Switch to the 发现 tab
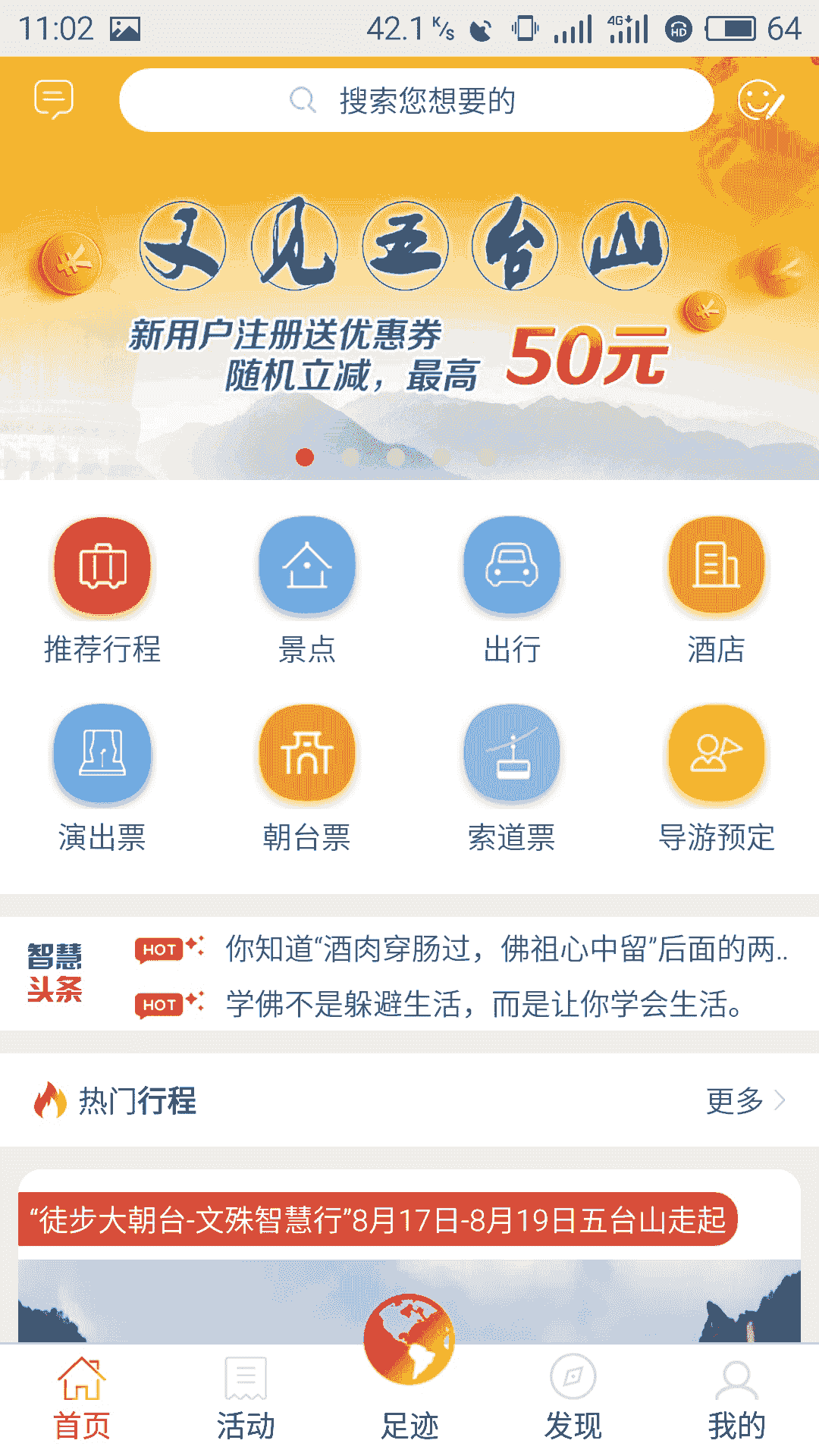 click(573, 1399)
